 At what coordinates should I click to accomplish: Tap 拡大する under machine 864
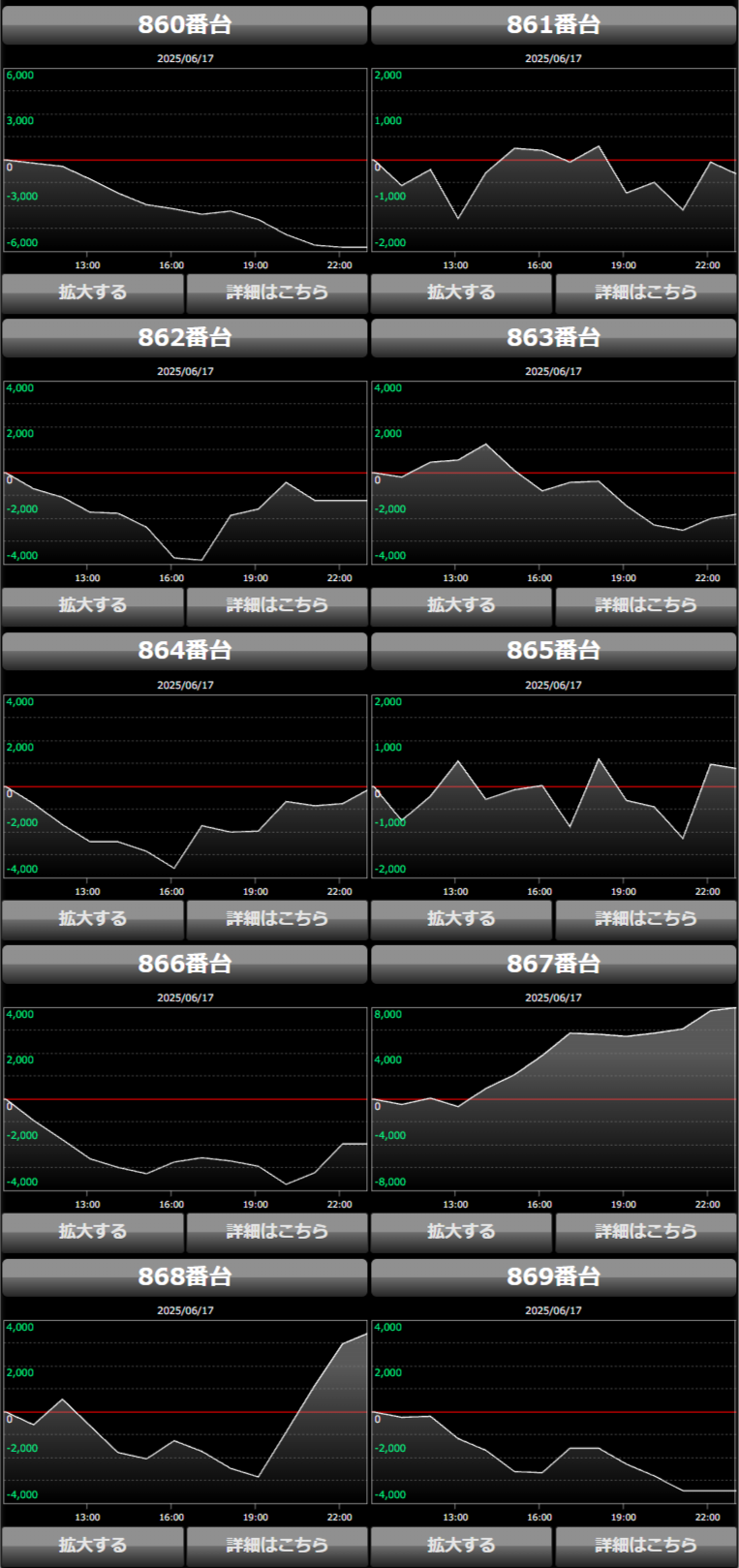pos(93,919)
